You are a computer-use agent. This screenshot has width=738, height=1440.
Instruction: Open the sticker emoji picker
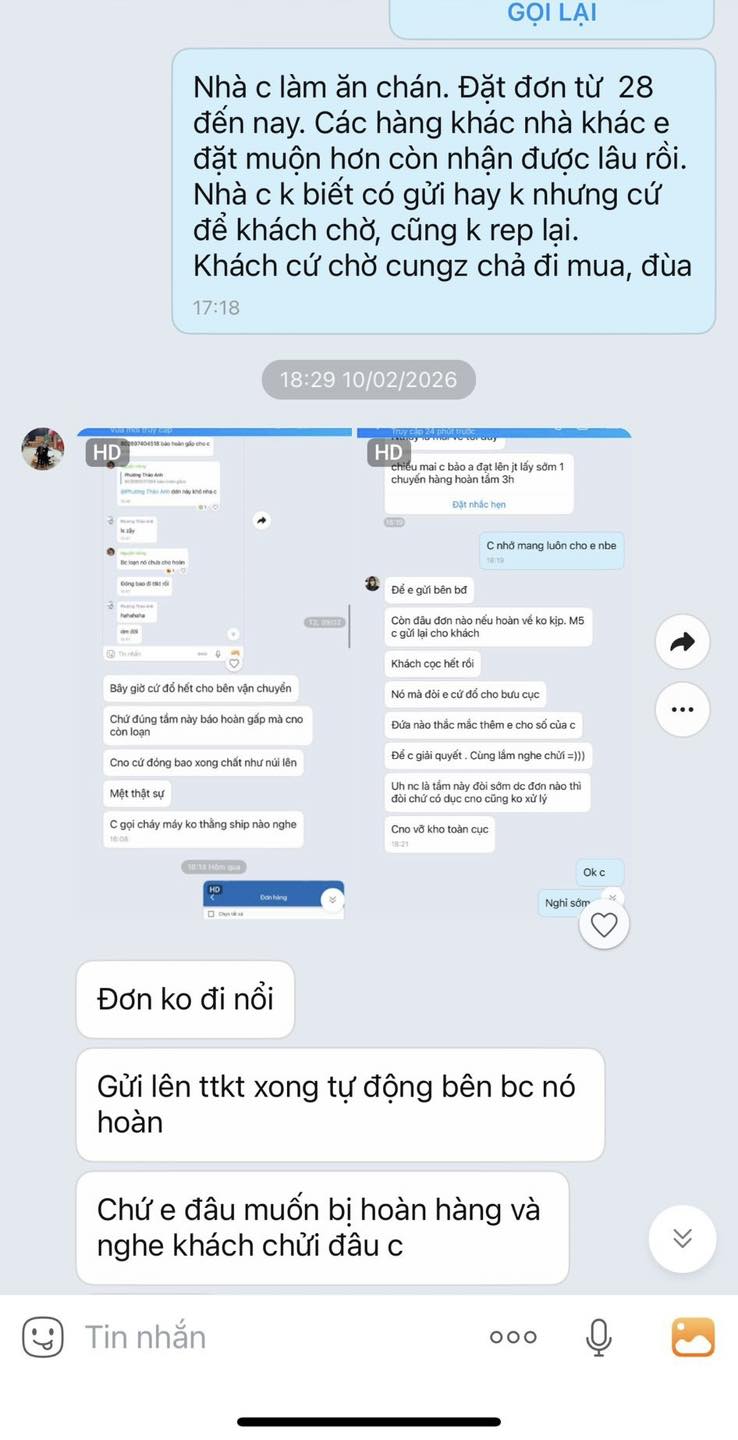tap(43, 1337)
